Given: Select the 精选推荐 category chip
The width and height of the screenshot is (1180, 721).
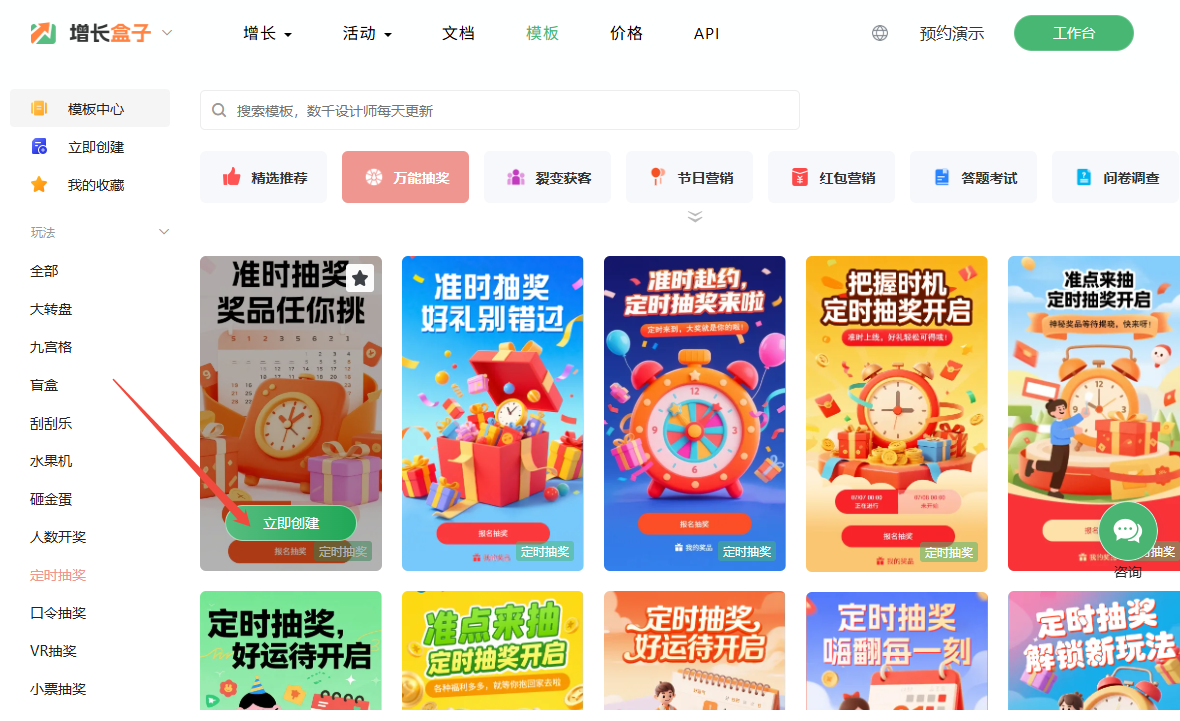Looking at the screenshot, I should (x=264, y=178).
